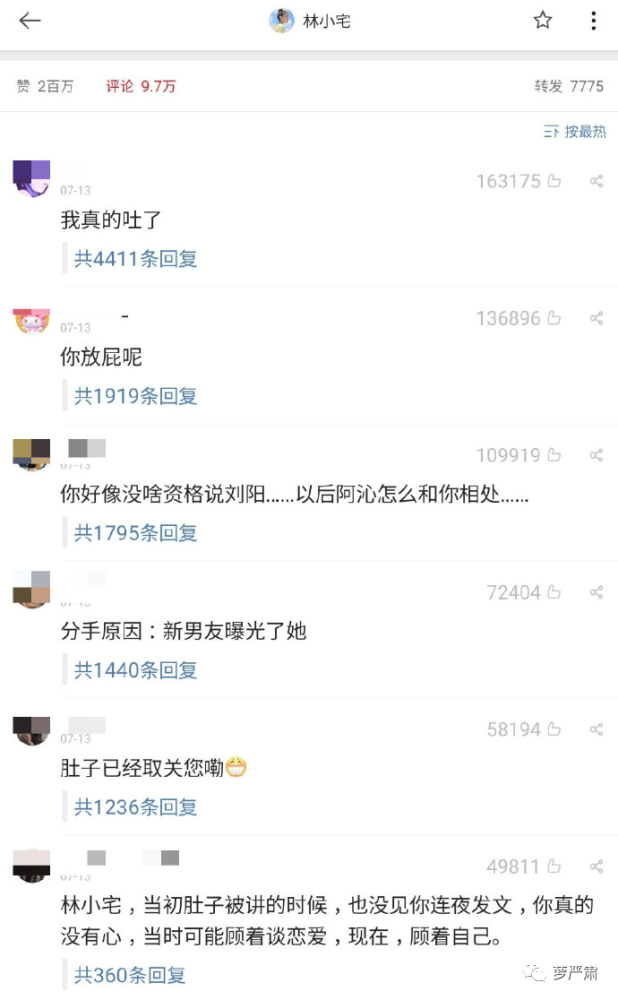Open the three-dot overflow menu
This screenshot has height=1000, width=618.
coord(594,21)
